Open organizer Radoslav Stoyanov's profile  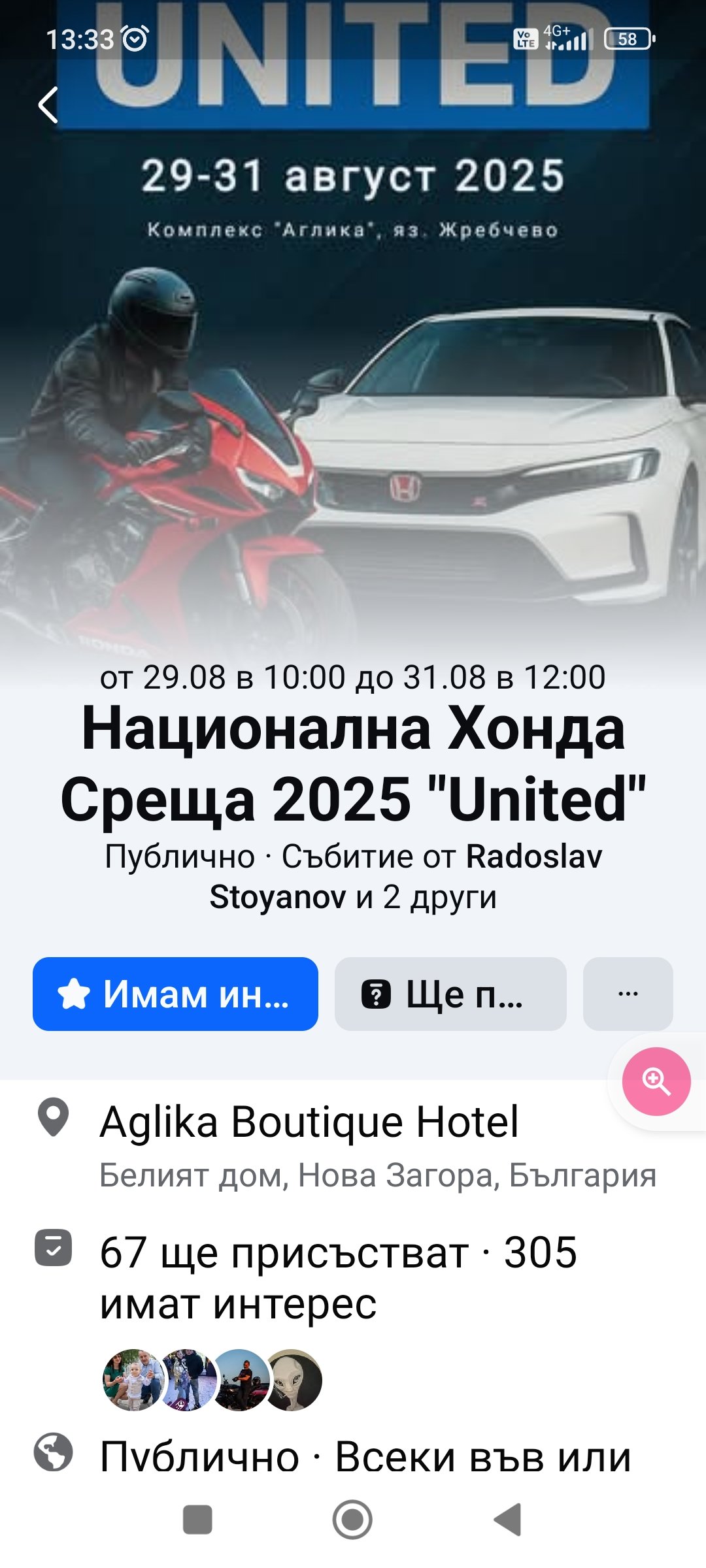click(406, 876)
